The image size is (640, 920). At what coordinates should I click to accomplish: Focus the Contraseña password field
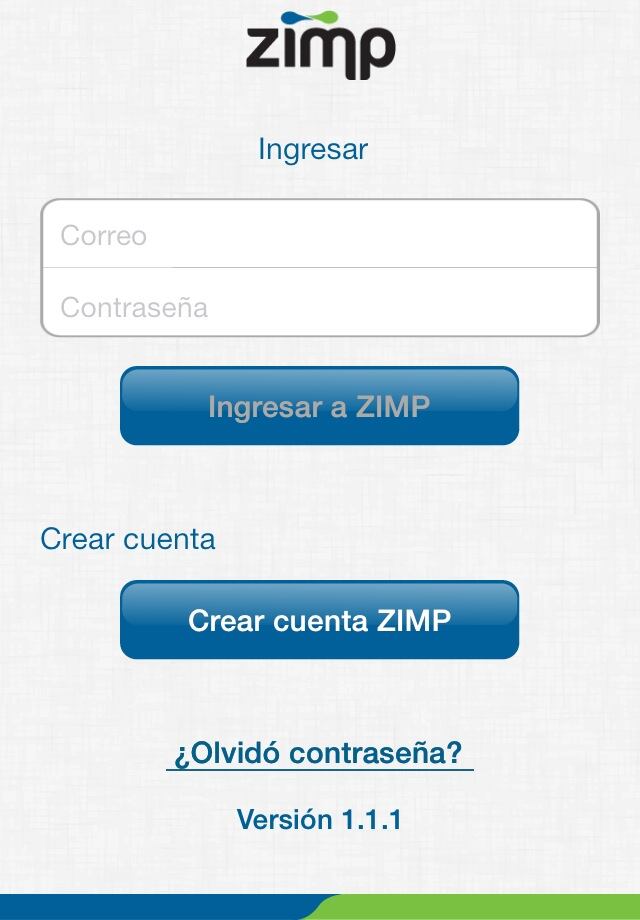pyautogui.click(x=320, y=305)
